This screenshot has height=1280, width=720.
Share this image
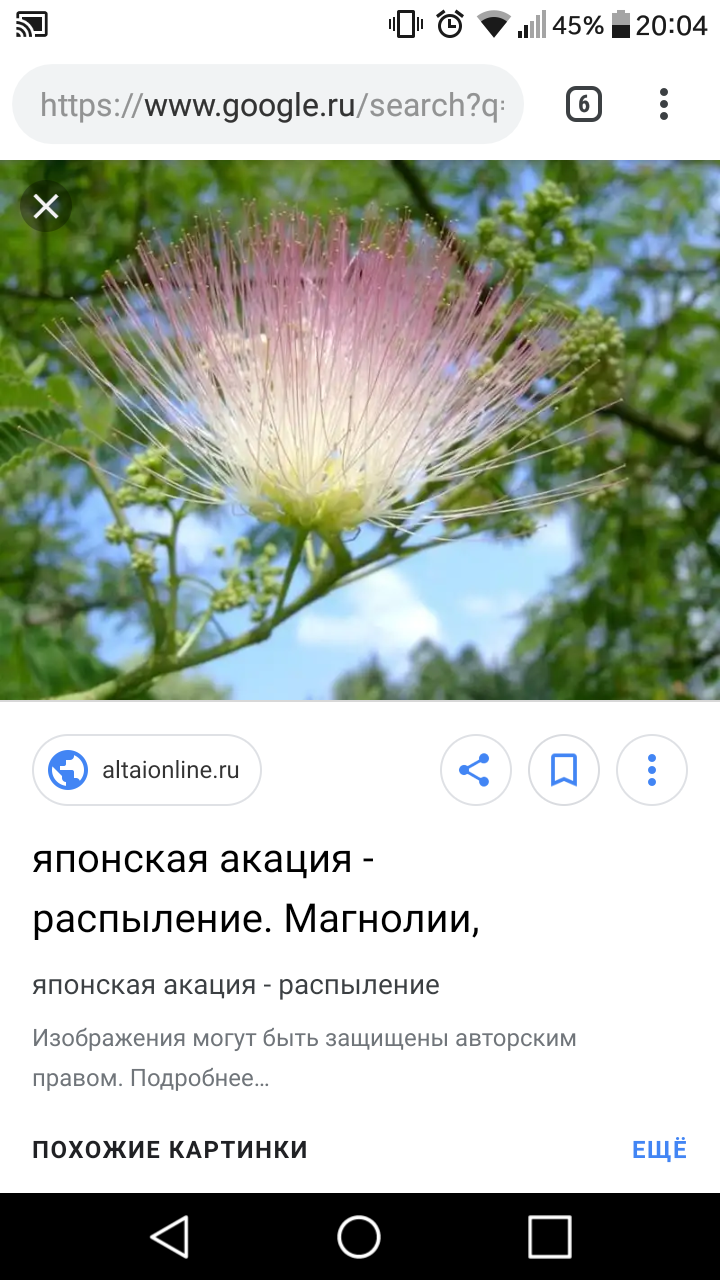pyautogui.click(x=475, y=770)
